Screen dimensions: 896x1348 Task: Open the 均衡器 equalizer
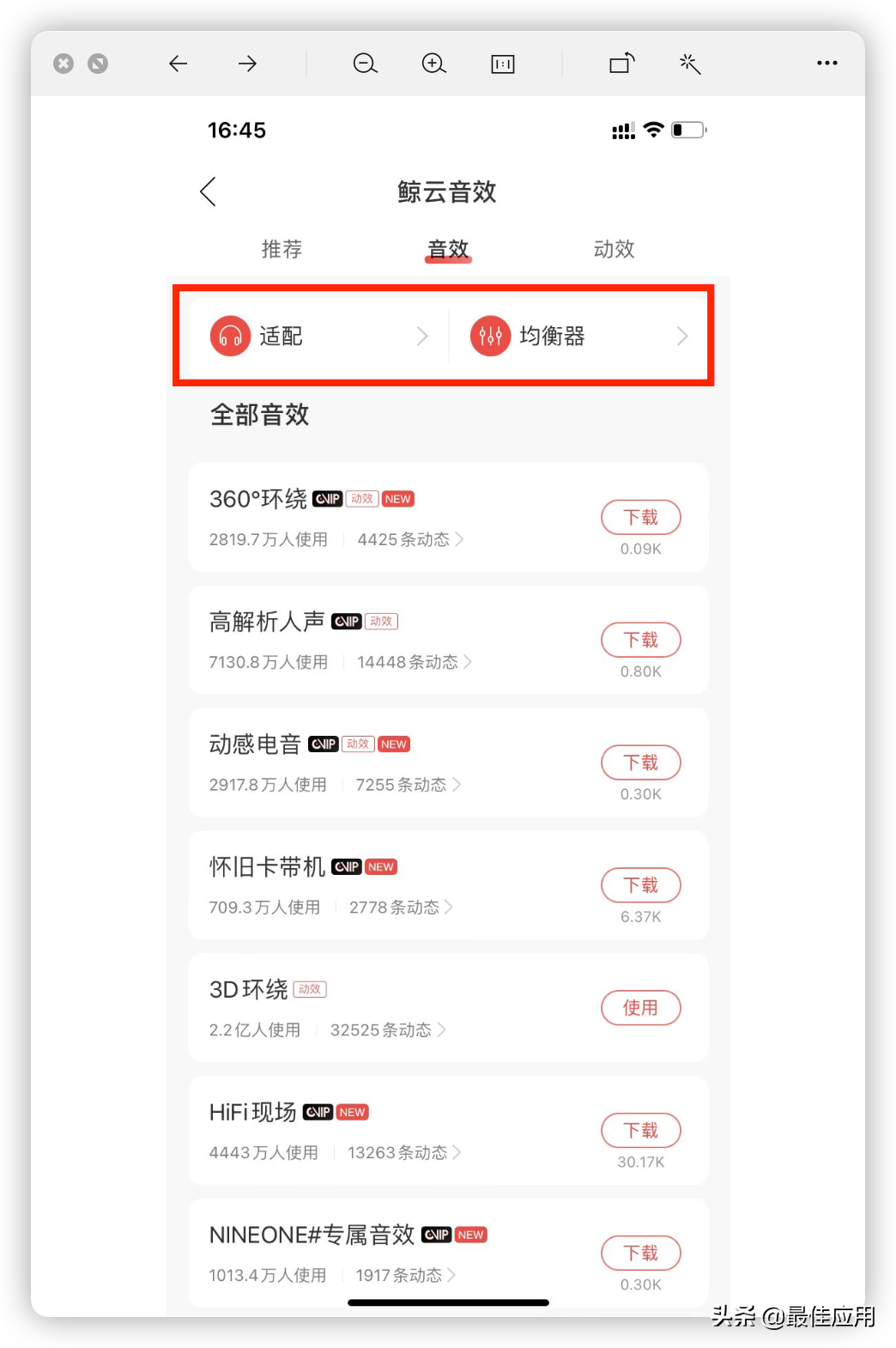[579, 336]
